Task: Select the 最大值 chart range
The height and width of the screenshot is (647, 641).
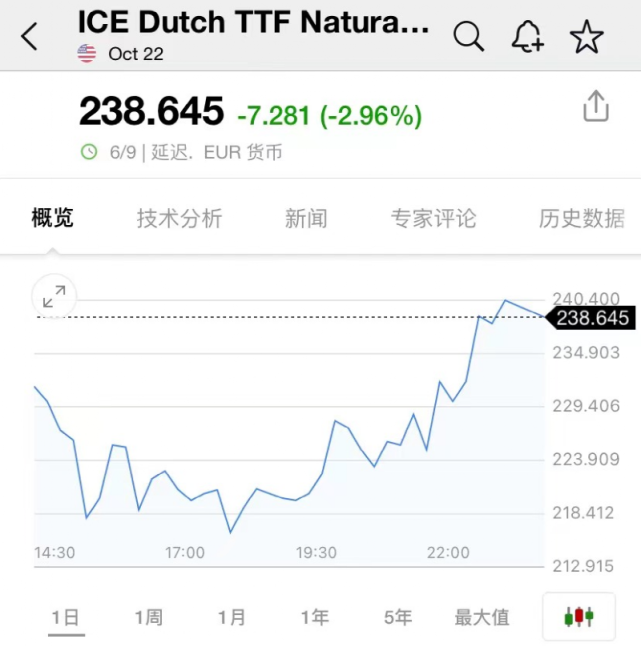Action: (482, 617)
